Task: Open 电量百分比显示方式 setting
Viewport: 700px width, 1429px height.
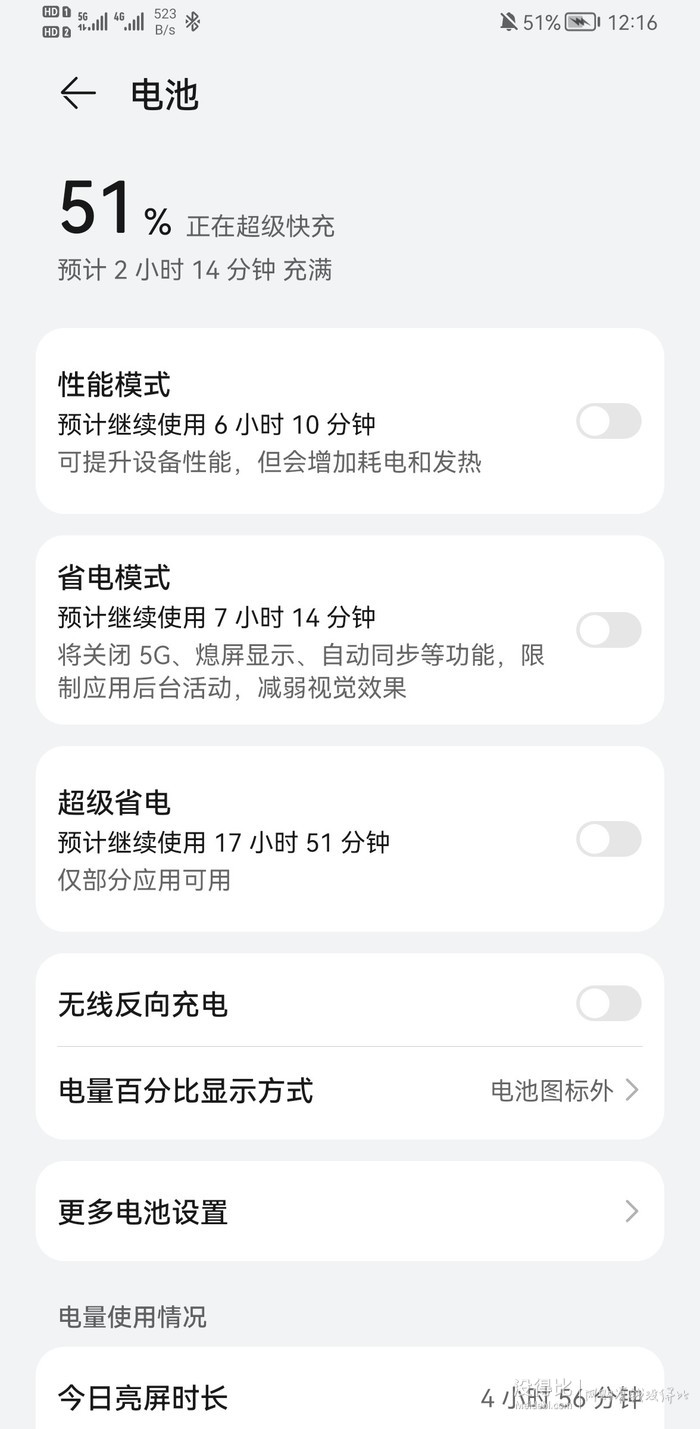Action: pyautogui.click(x=350, y=1090)
